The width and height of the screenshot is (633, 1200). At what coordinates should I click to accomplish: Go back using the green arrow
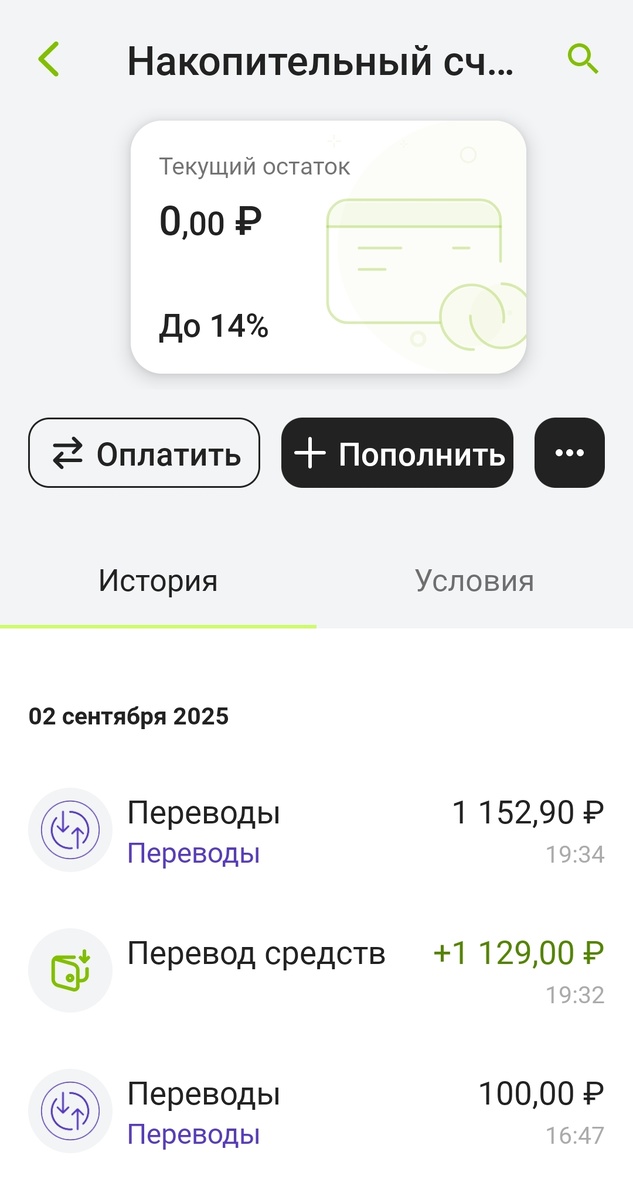click(x=48, y=60)
